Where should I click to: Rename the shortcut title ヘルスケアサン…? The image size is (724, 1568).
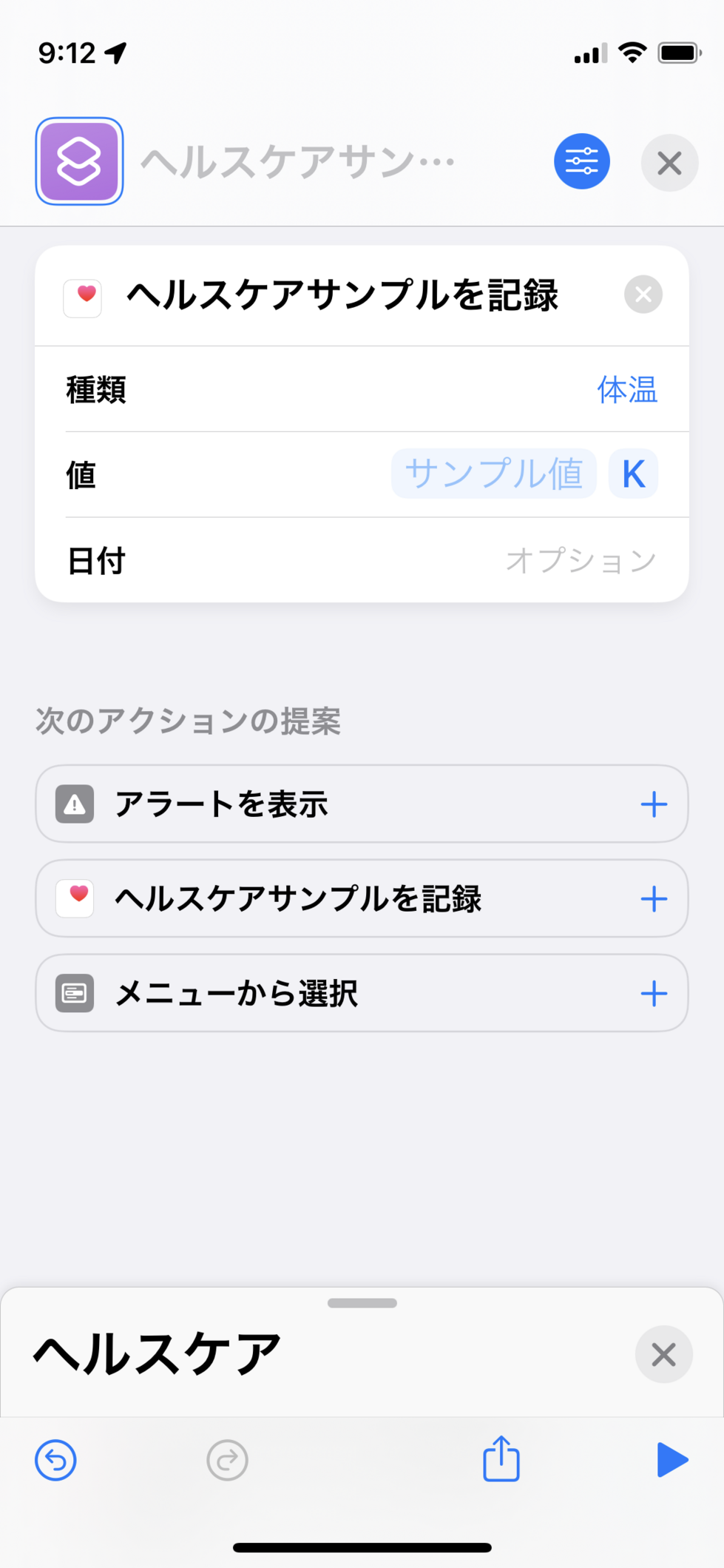coord(297,162)
